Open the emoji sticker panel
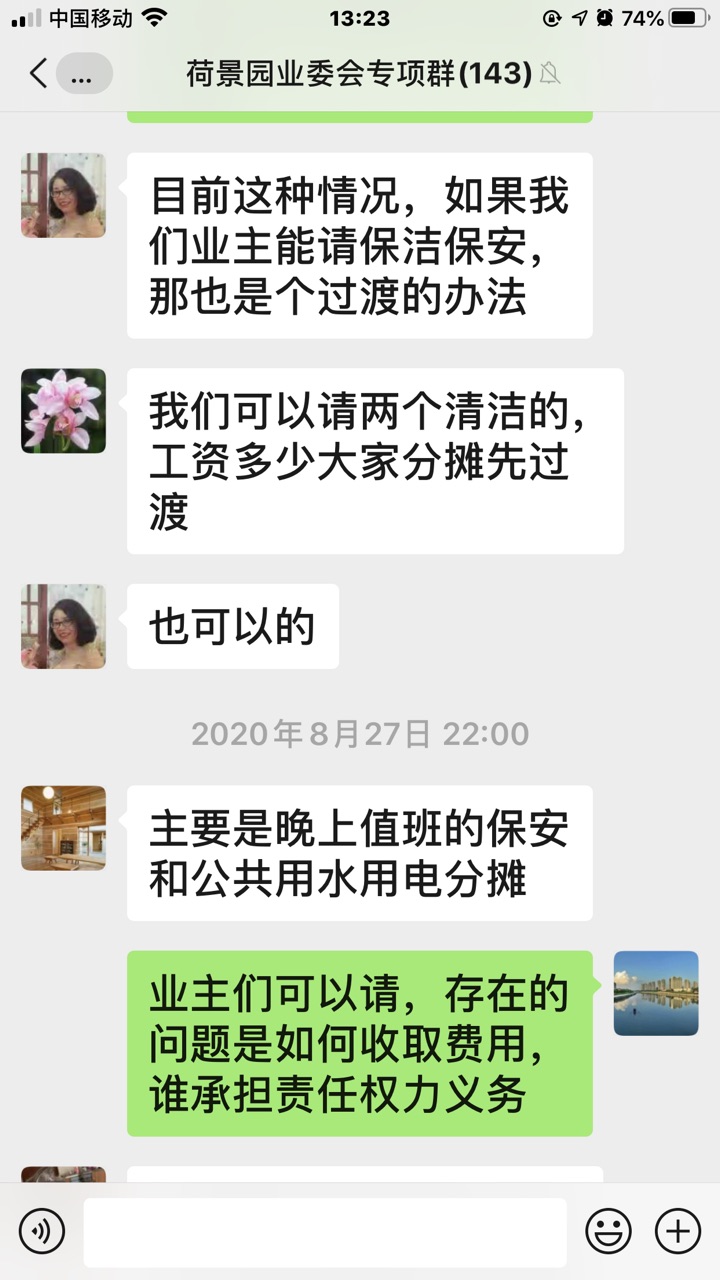720x1280 pixels. pyautogui.click(x=608, y=1230)
